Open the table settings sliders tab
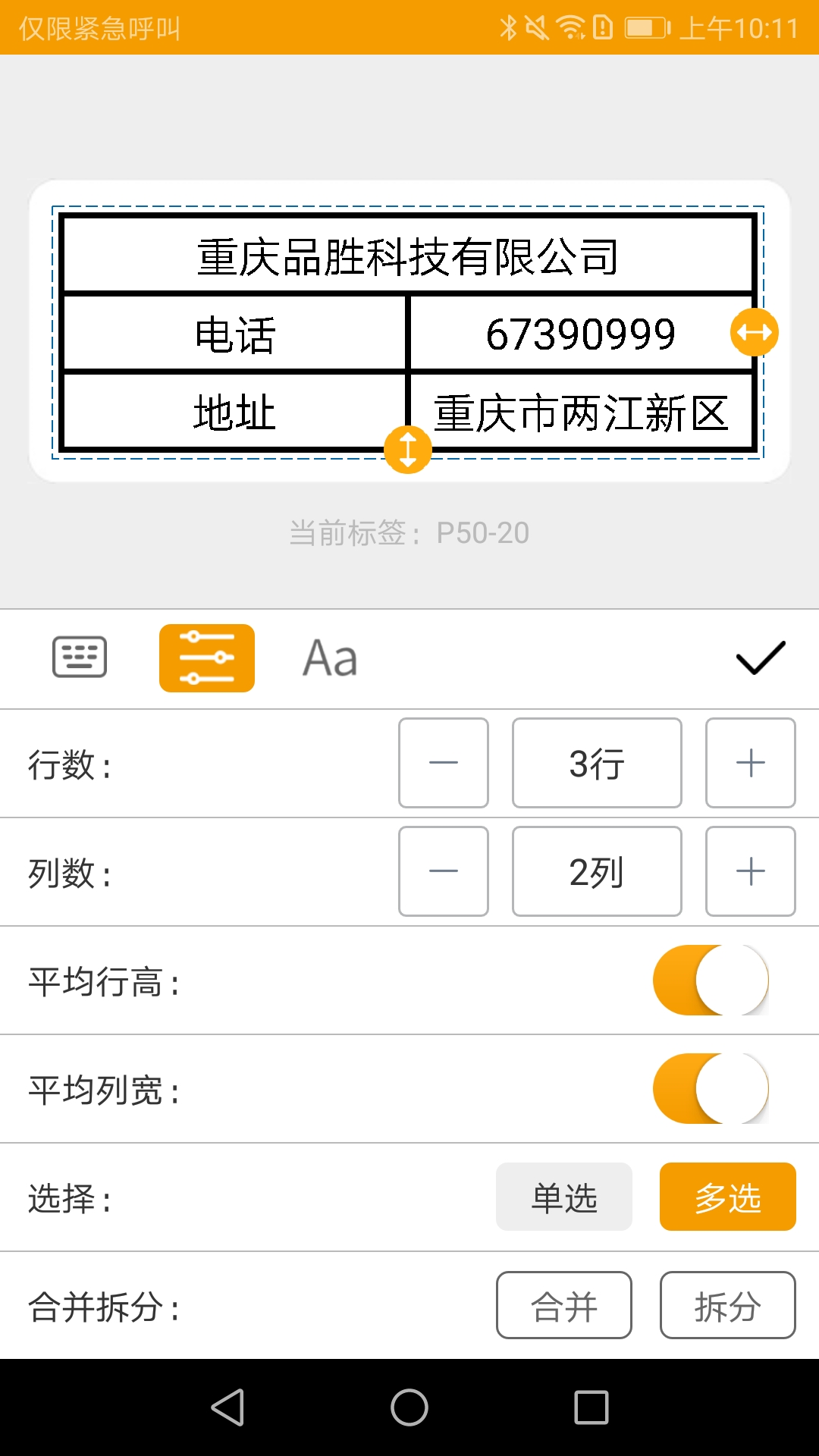This screenshot has width=819, height=1456. pos(206,657)
